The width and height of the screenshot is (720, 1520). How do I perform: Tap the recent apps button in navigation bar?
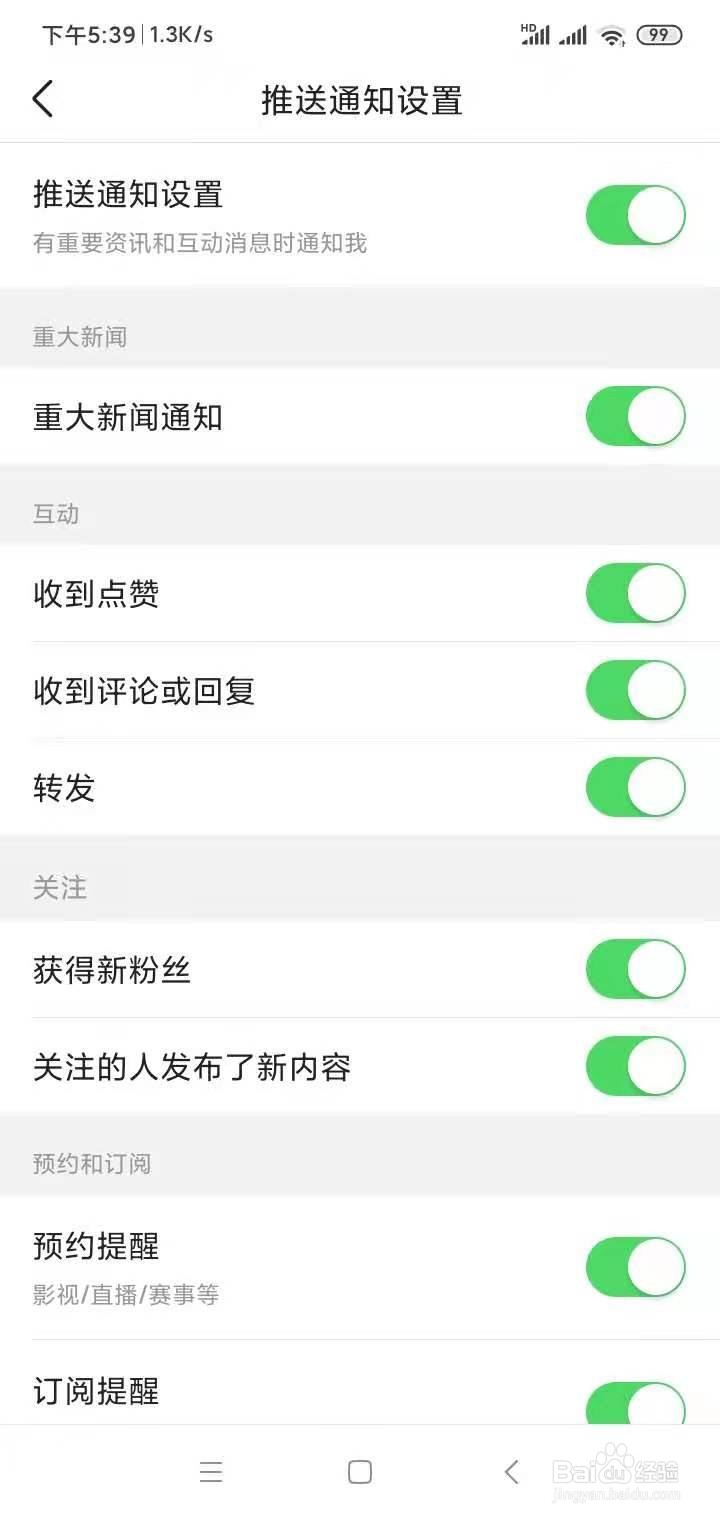tap(211, 1471)
